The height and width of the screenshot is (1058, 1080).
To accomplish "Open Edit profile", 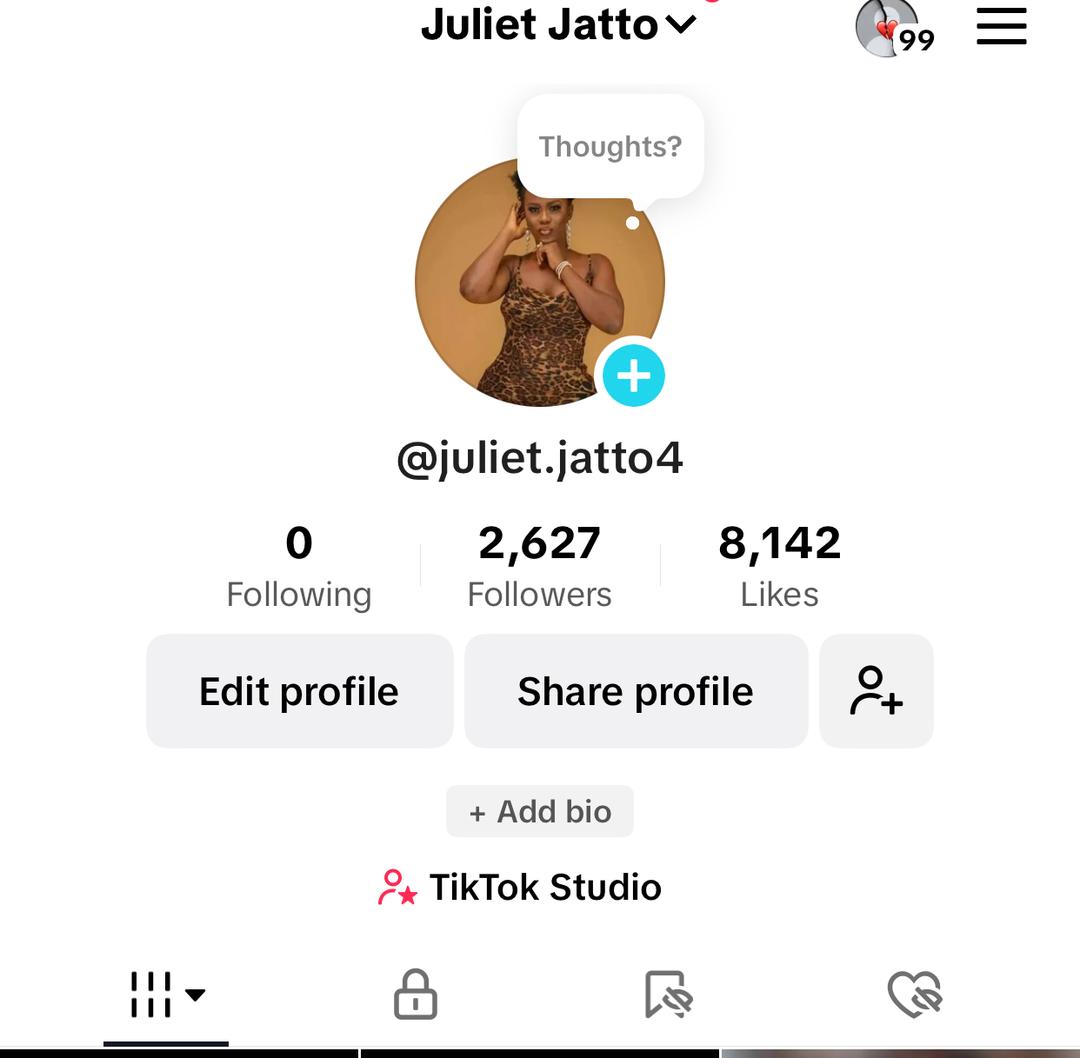I will click(x=299, y=691).
